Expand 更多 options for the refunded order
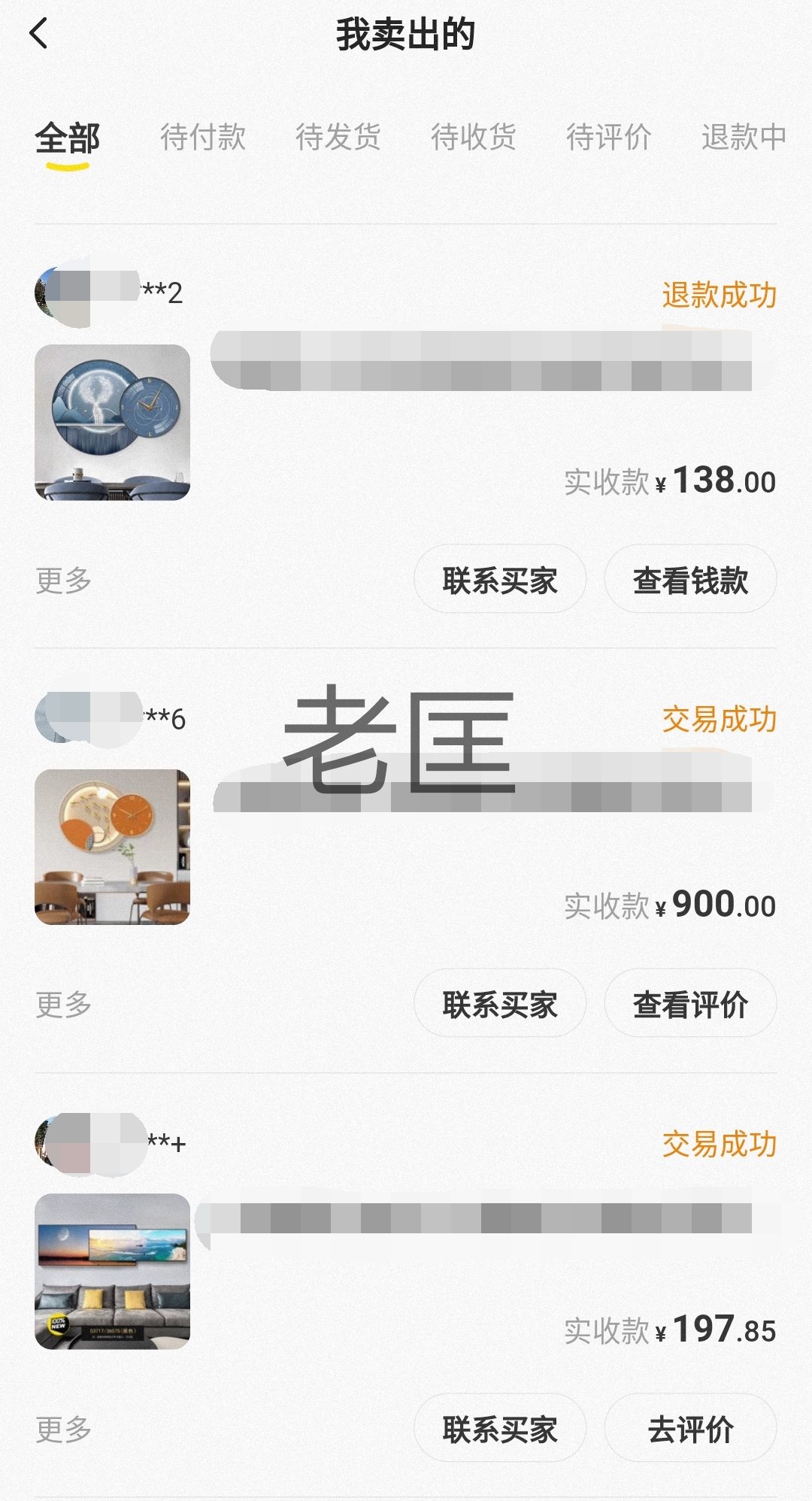The height and width of the screenshot is (1501, 812). pos(64,579)
